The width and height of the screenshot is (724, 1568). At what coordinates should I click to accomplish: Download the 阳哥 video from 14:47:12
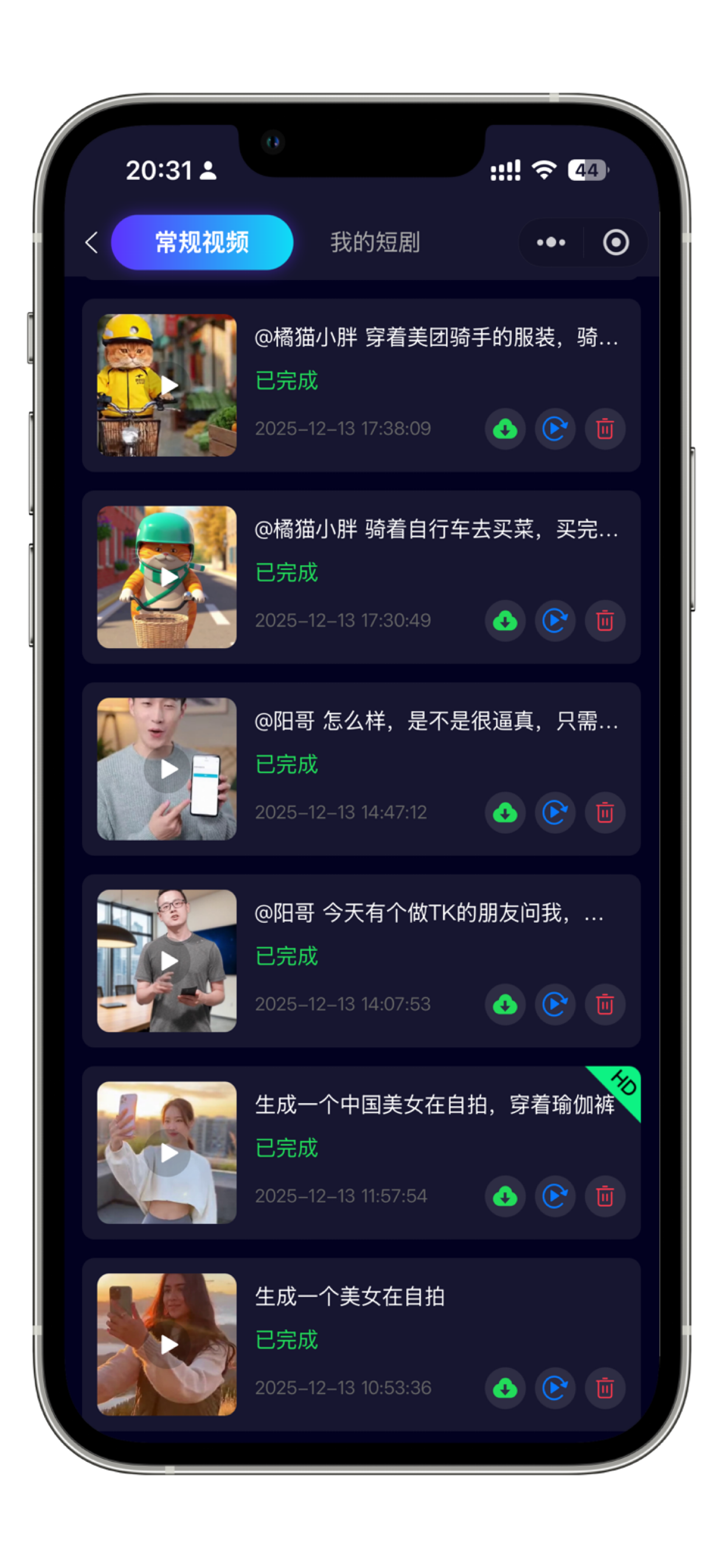[505, 813]
